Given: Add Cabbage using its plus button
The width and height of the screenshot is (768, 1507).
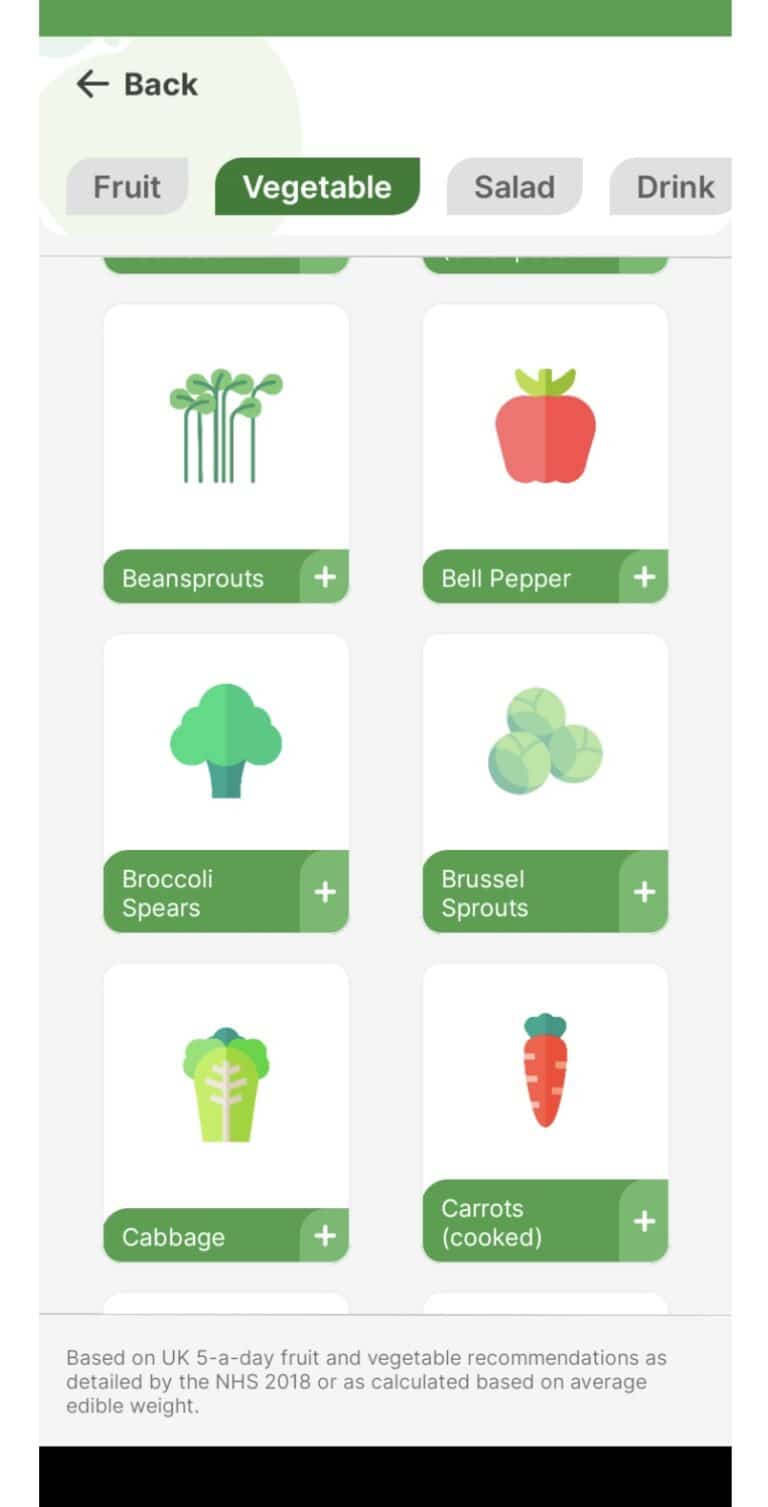Looking at the screenshot, I should pos(324,1236).
